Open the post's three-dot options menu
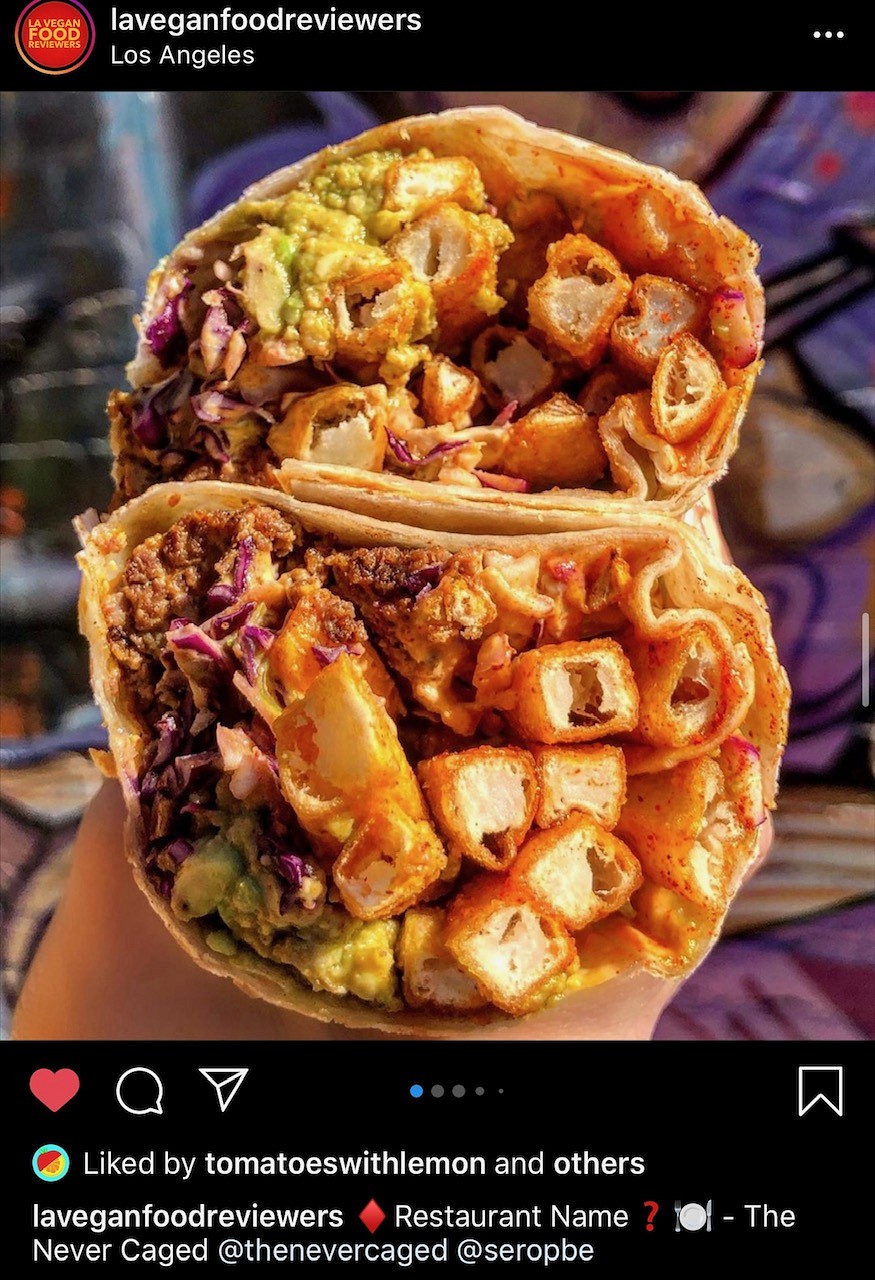 828,35
